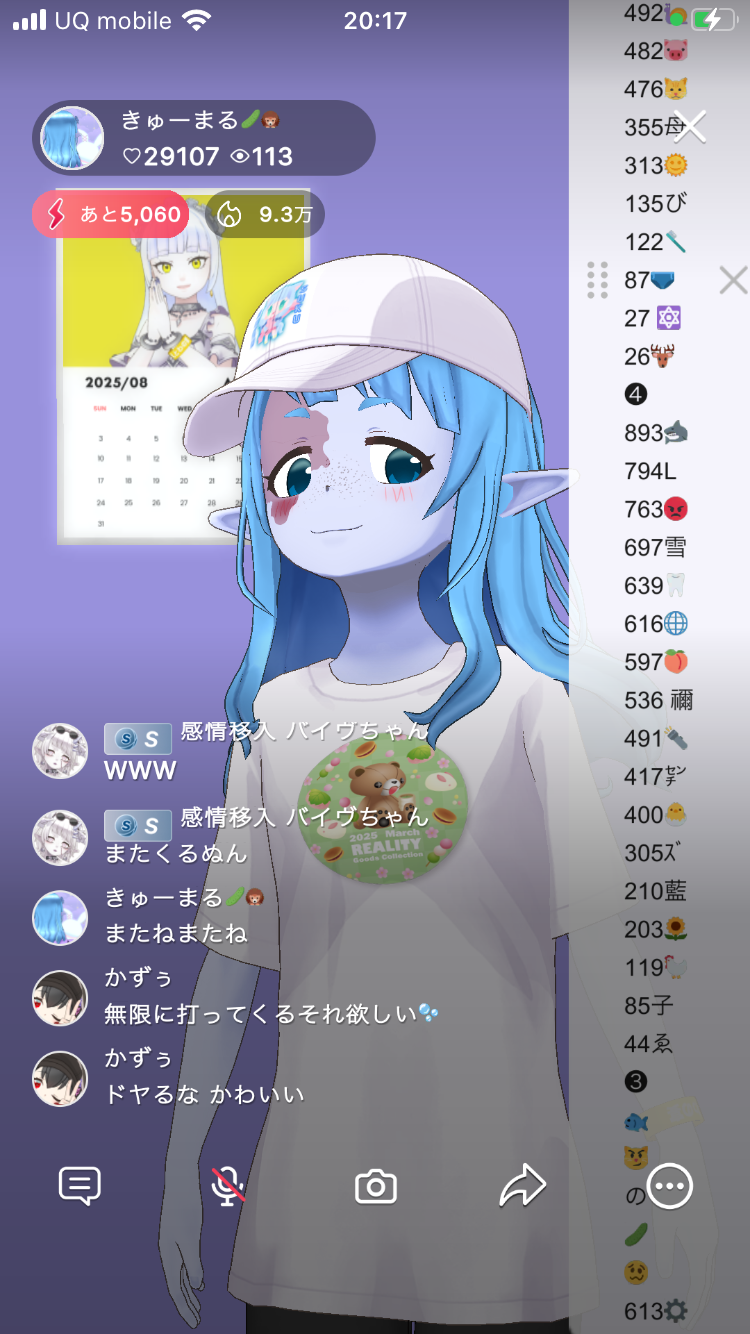View かずぅ's profile from the ドヤるな comment

coord(60,1079)
